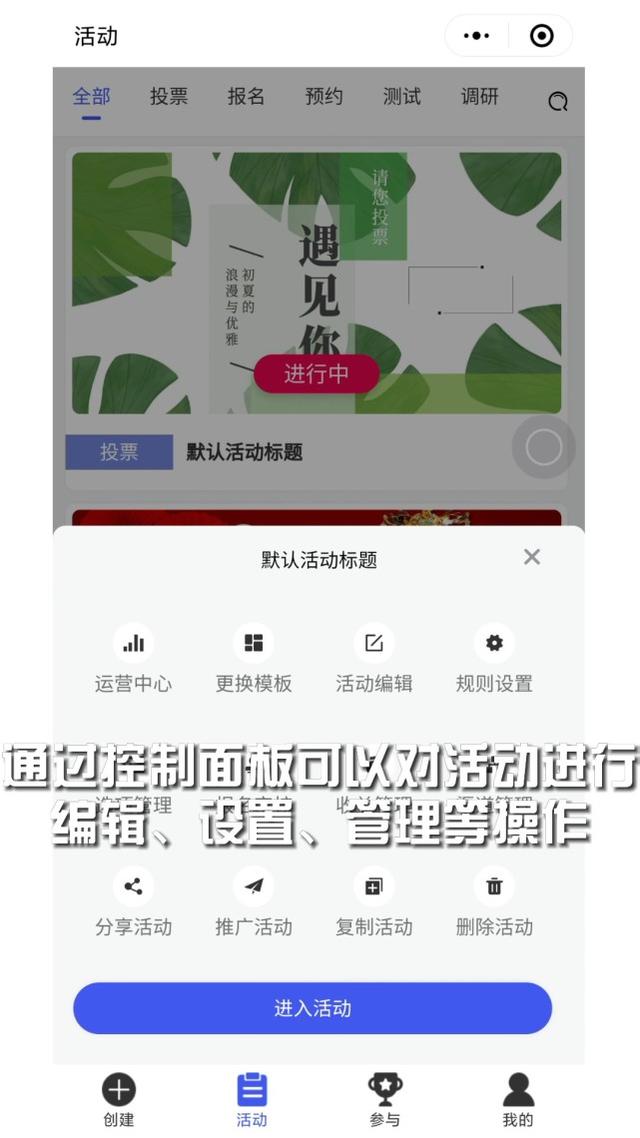The image size is (640, 1138).
Task: Open the mini program more menu
Action: point(477,36)
